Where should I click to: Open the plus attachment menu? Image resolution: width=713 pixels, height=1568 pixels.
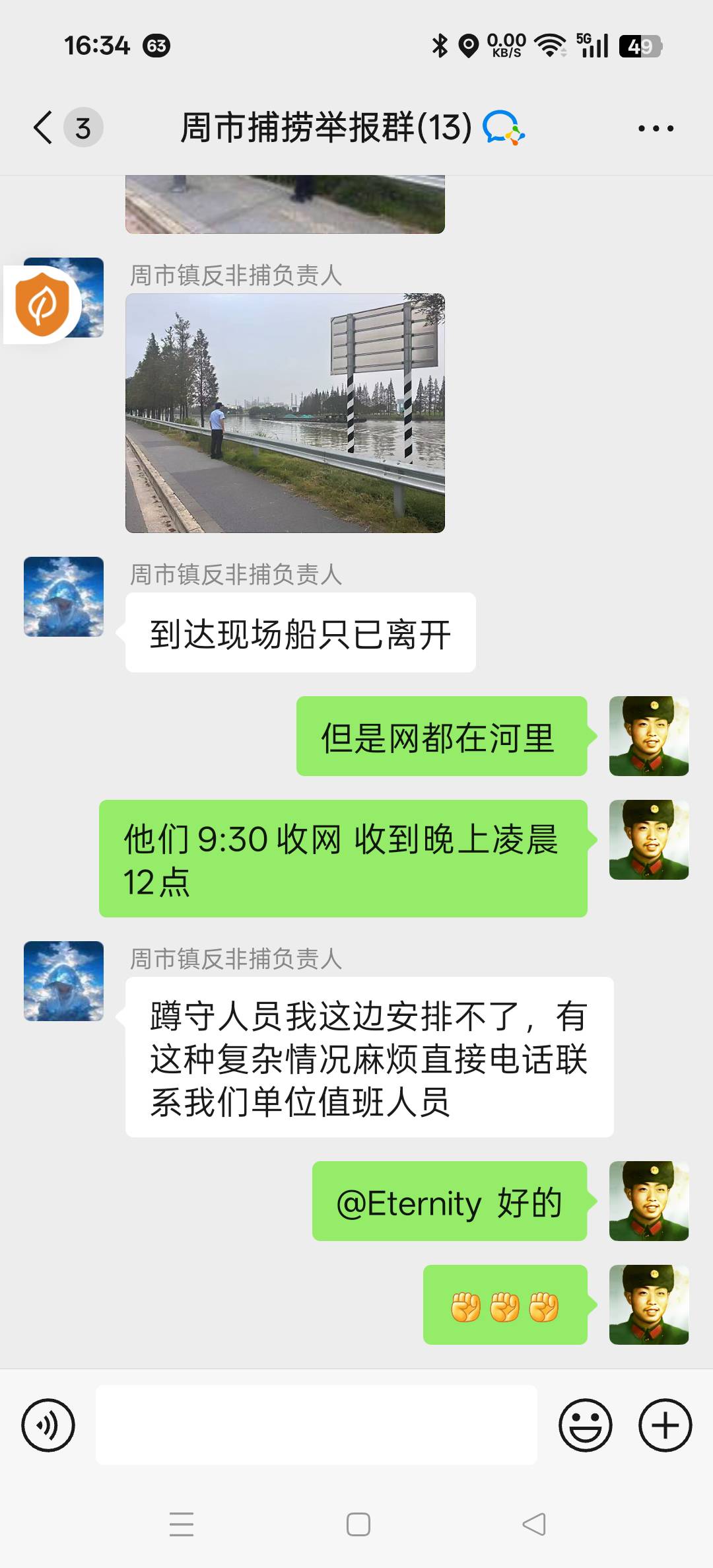tap(665, 1425)
